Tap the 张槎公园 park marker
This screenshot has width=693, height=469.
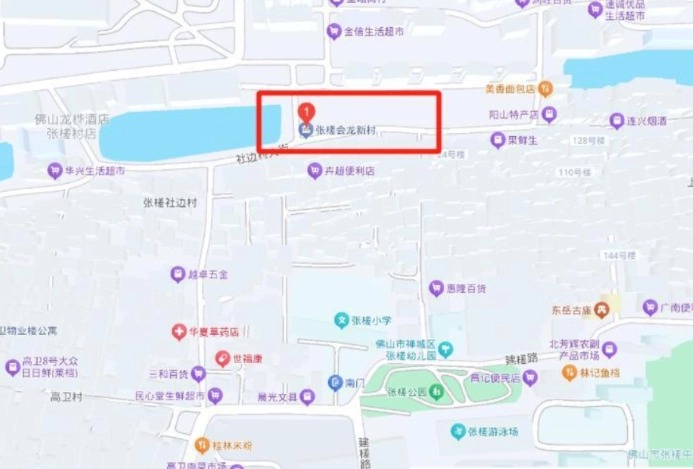click(438, 392)
